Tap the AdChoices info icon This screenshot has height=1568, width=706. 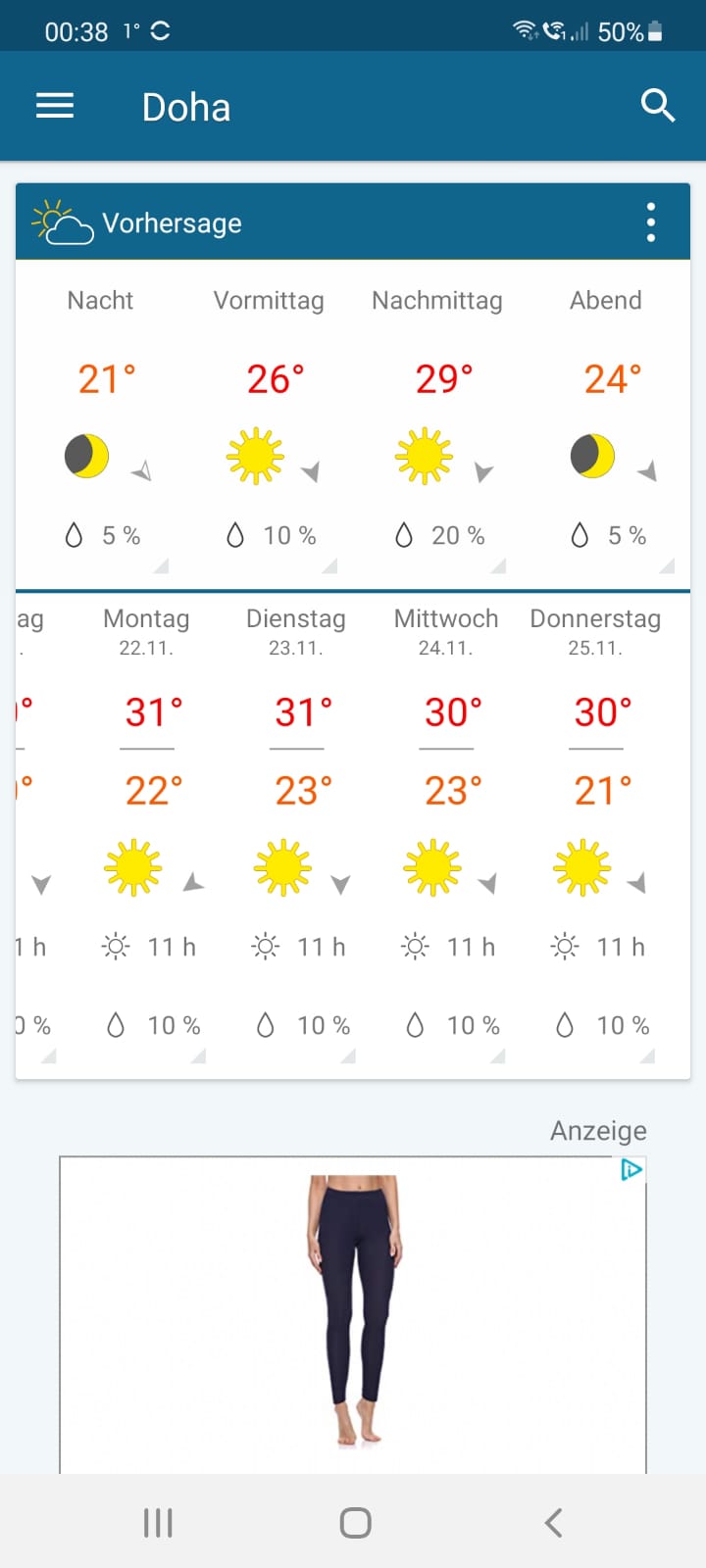pyautogui.click(x=632, y=1169)
